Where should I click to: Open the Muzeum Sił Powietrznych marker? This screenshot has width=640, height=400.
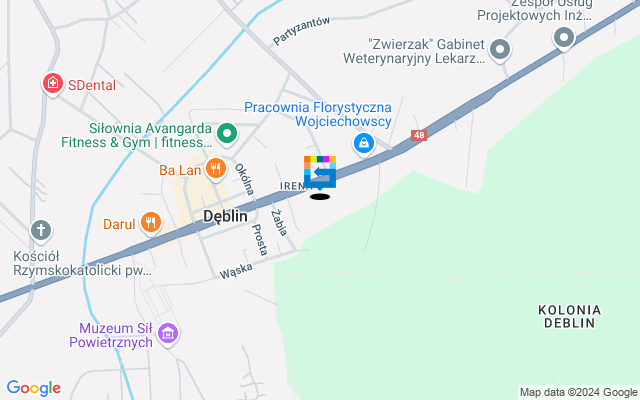[x=168, y=333]
